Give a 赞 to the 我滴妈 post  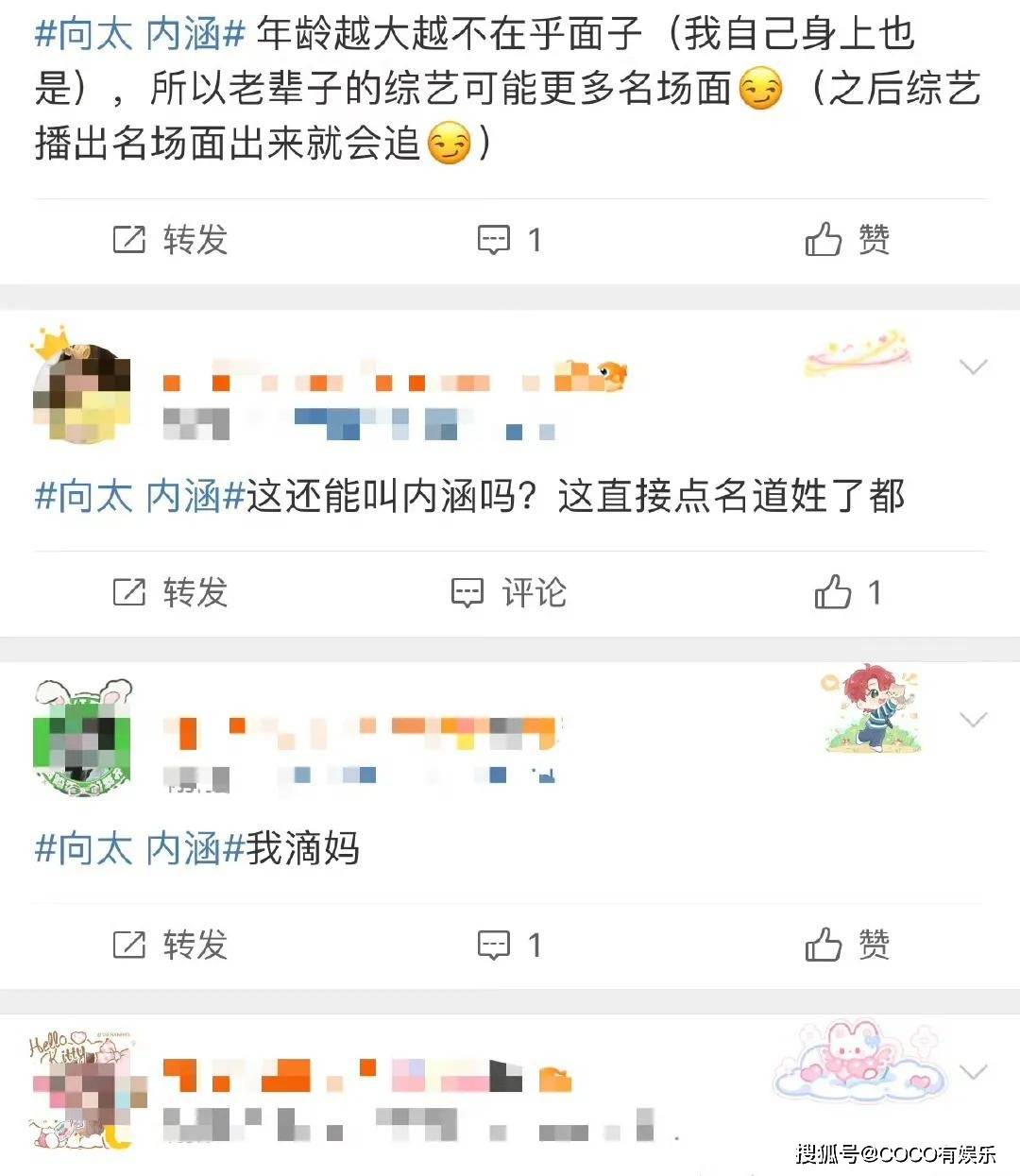(847, 945)
